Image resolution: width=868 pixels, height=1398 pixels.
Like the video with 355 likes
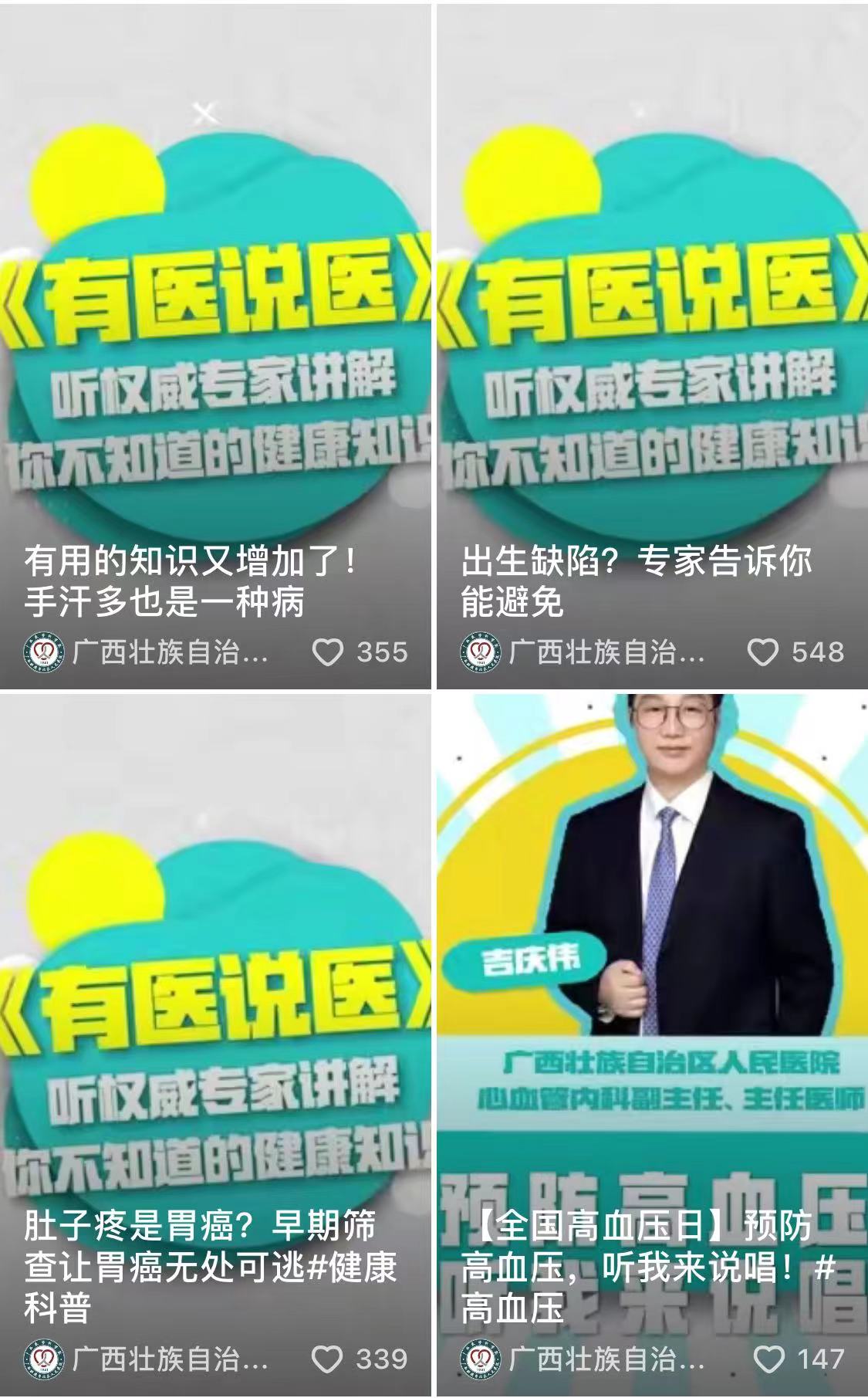[328, 652]
